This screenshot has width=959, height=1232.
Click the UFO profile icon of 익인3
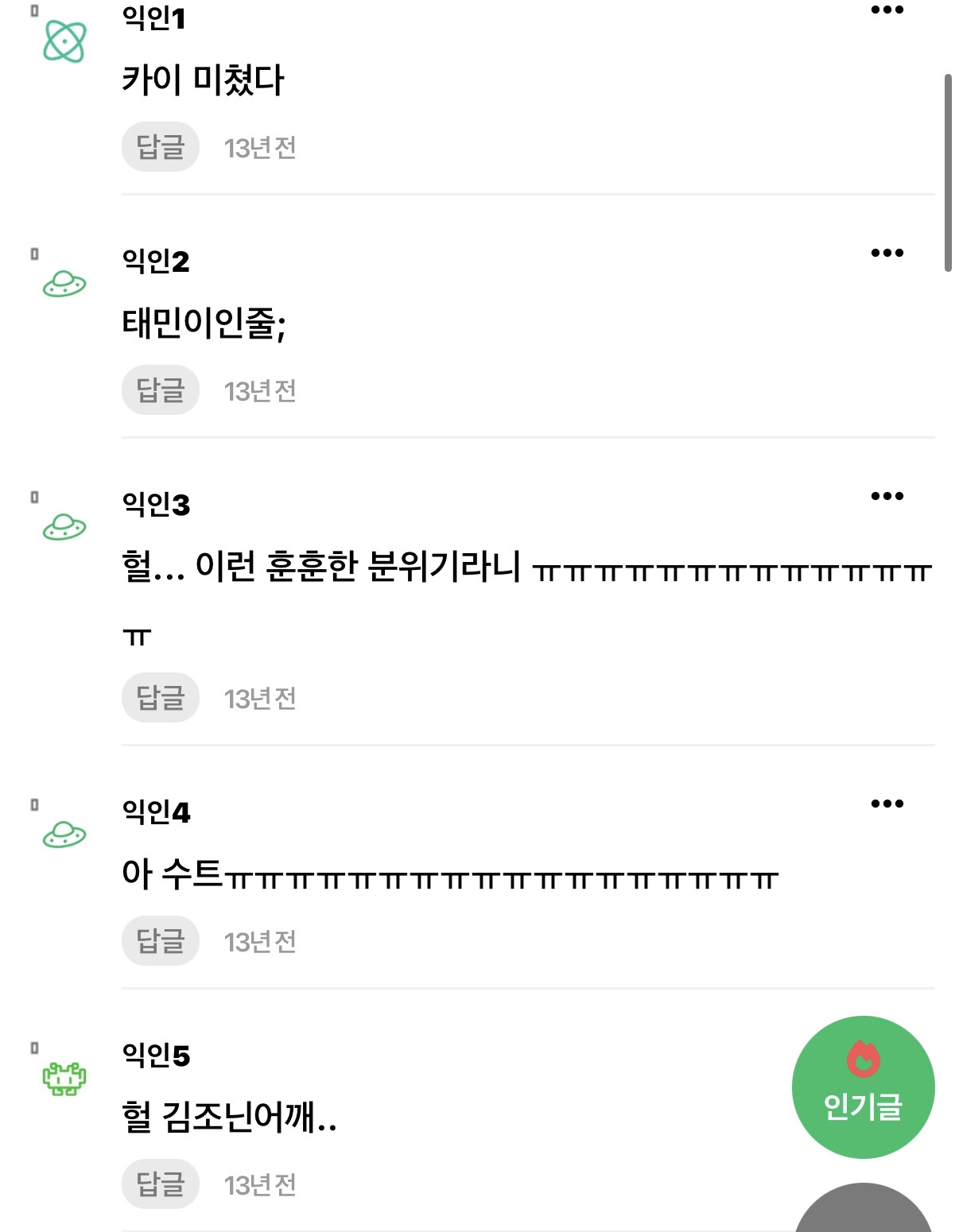click(x=67, y=525)
